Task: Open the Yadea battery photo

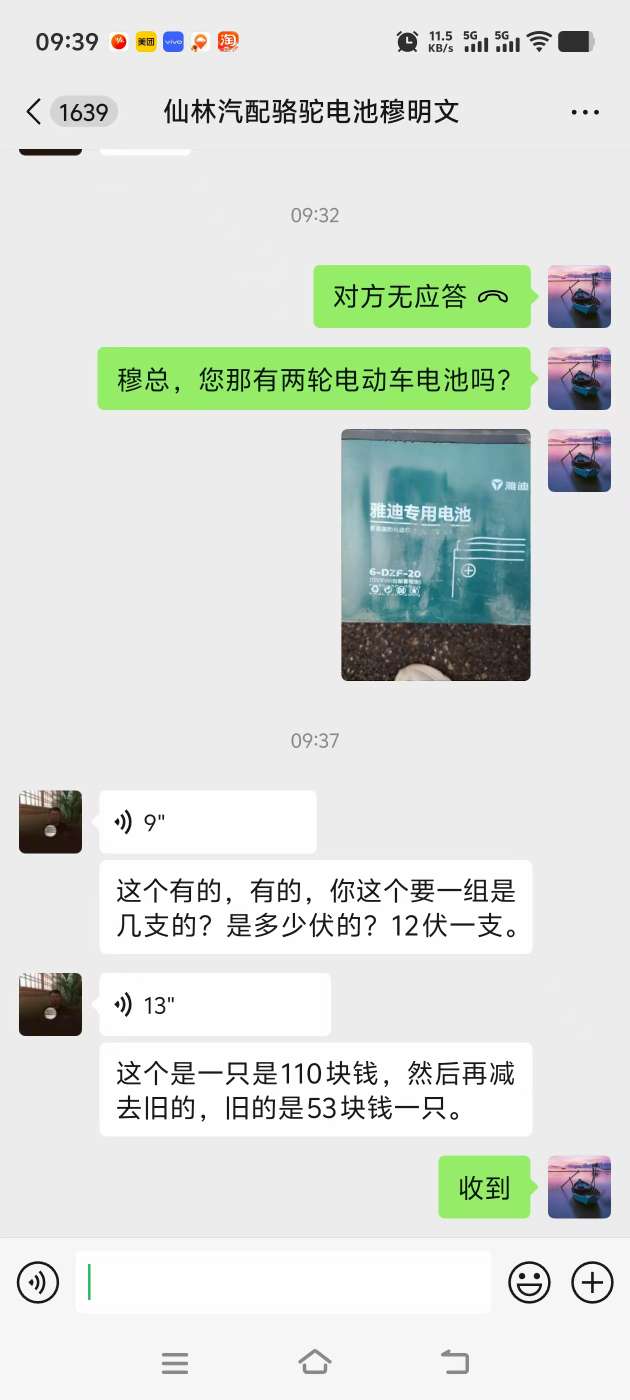Action: tap(435, 555)
